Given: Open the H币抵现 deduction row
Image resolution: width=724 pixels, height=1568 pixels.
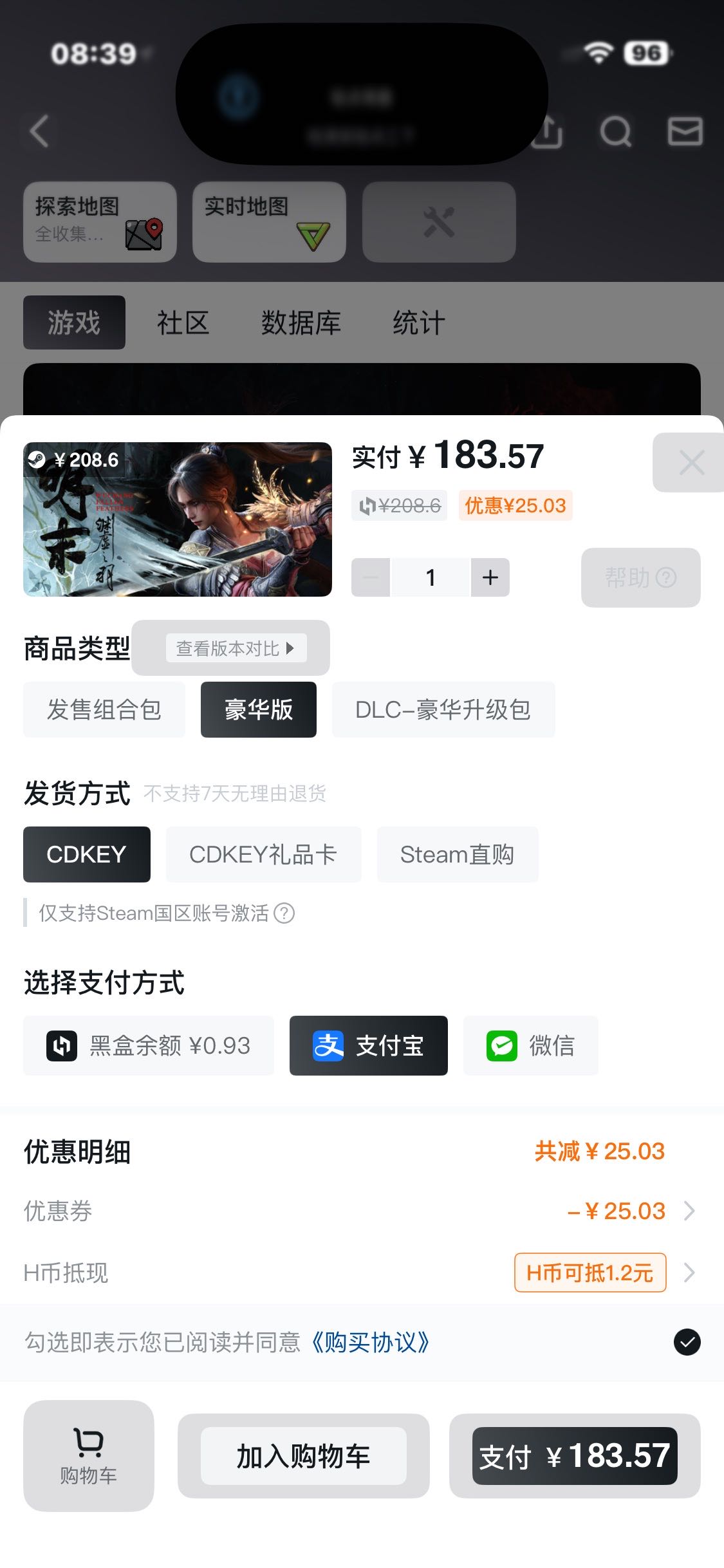Looking at the screenshot, I should click(x=605, y=1273).
